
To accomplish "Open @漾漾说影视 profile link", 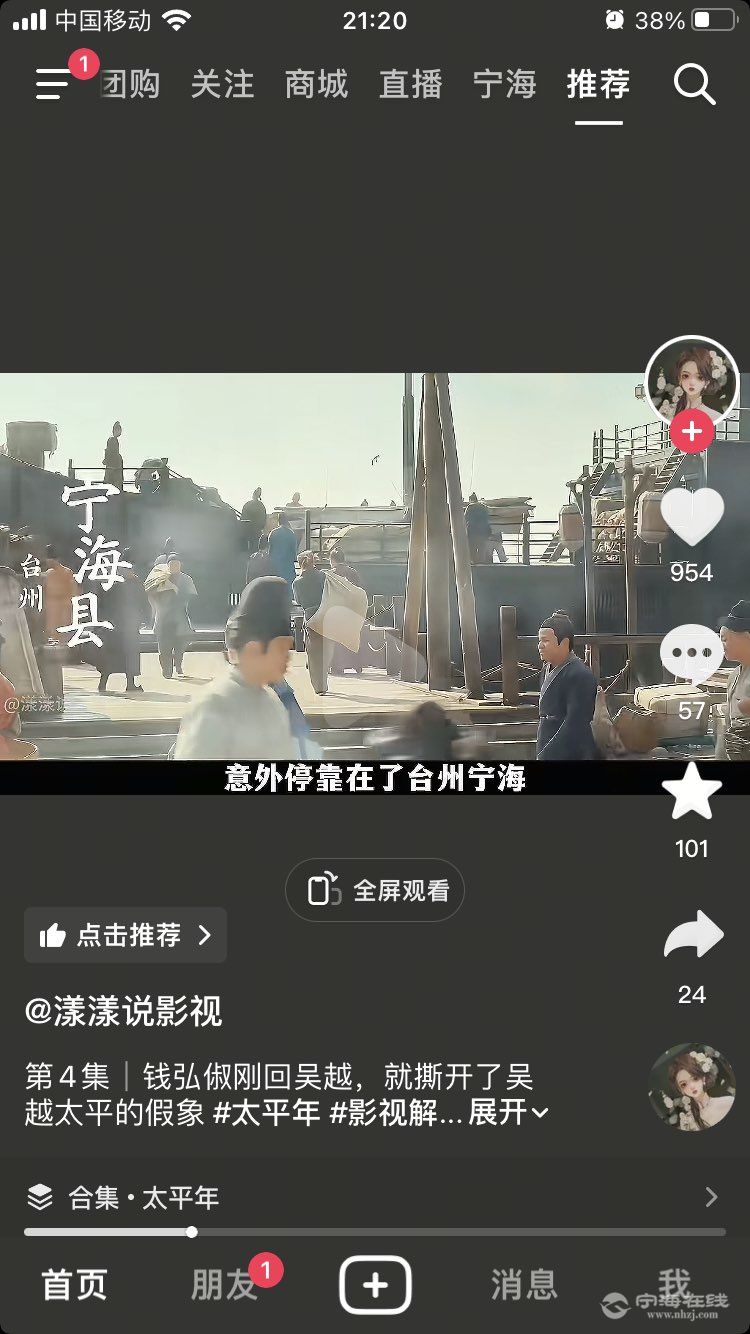I will coord(123,1012).
